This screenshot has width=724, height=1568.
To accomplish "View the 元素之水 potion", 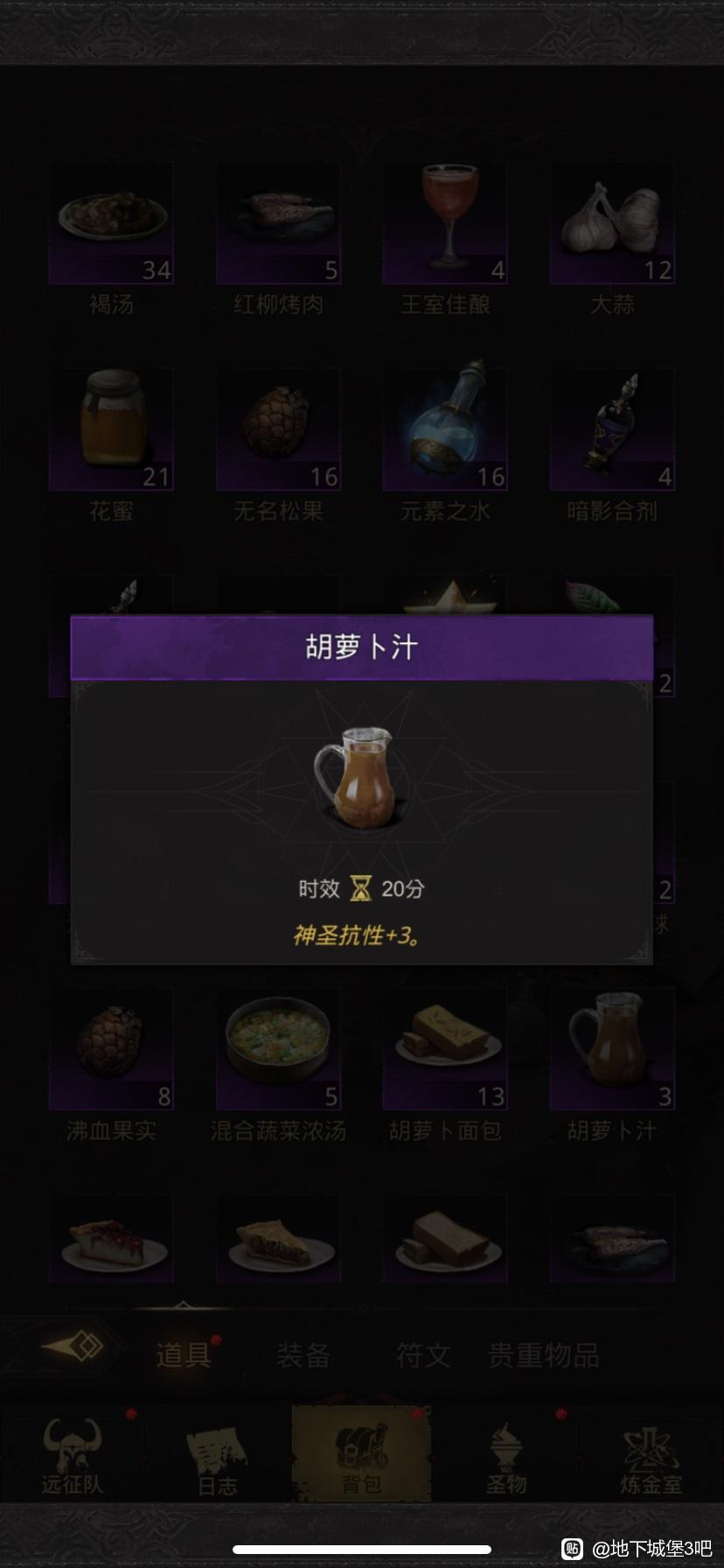I will click(445, 430).
